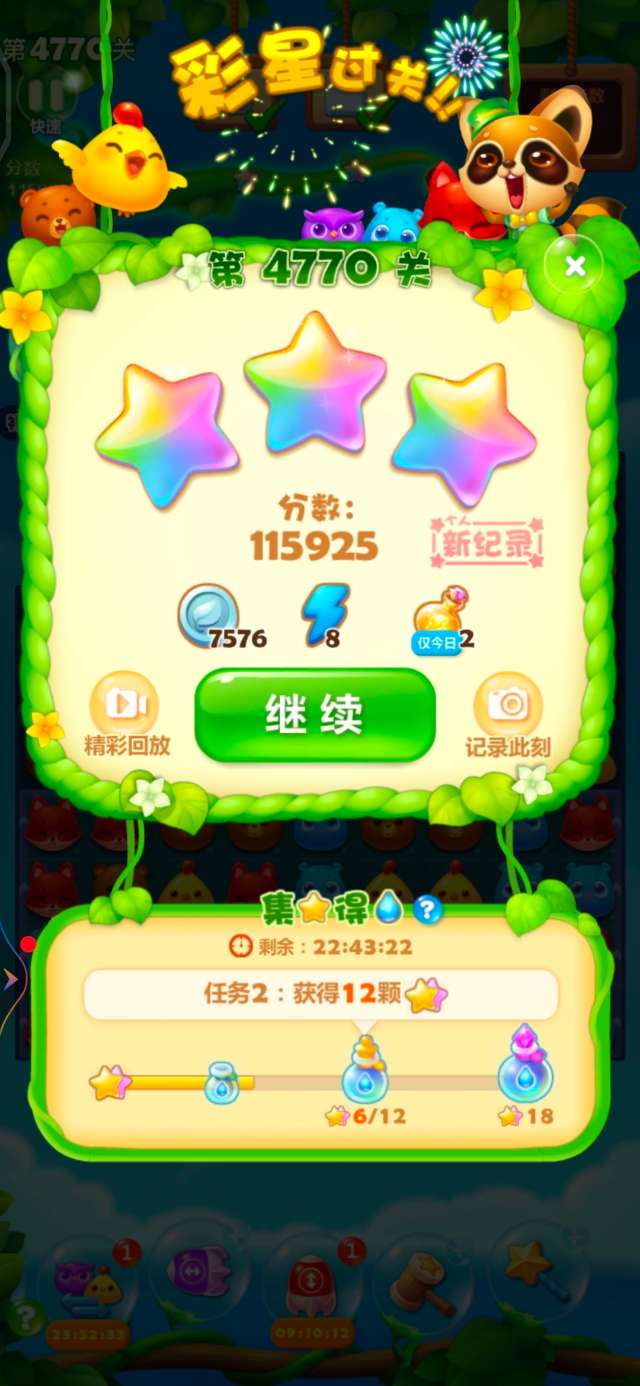Tap the 18-star reward bottle
This screenshot has height=1386, width=640.
tap(525, 1068)
